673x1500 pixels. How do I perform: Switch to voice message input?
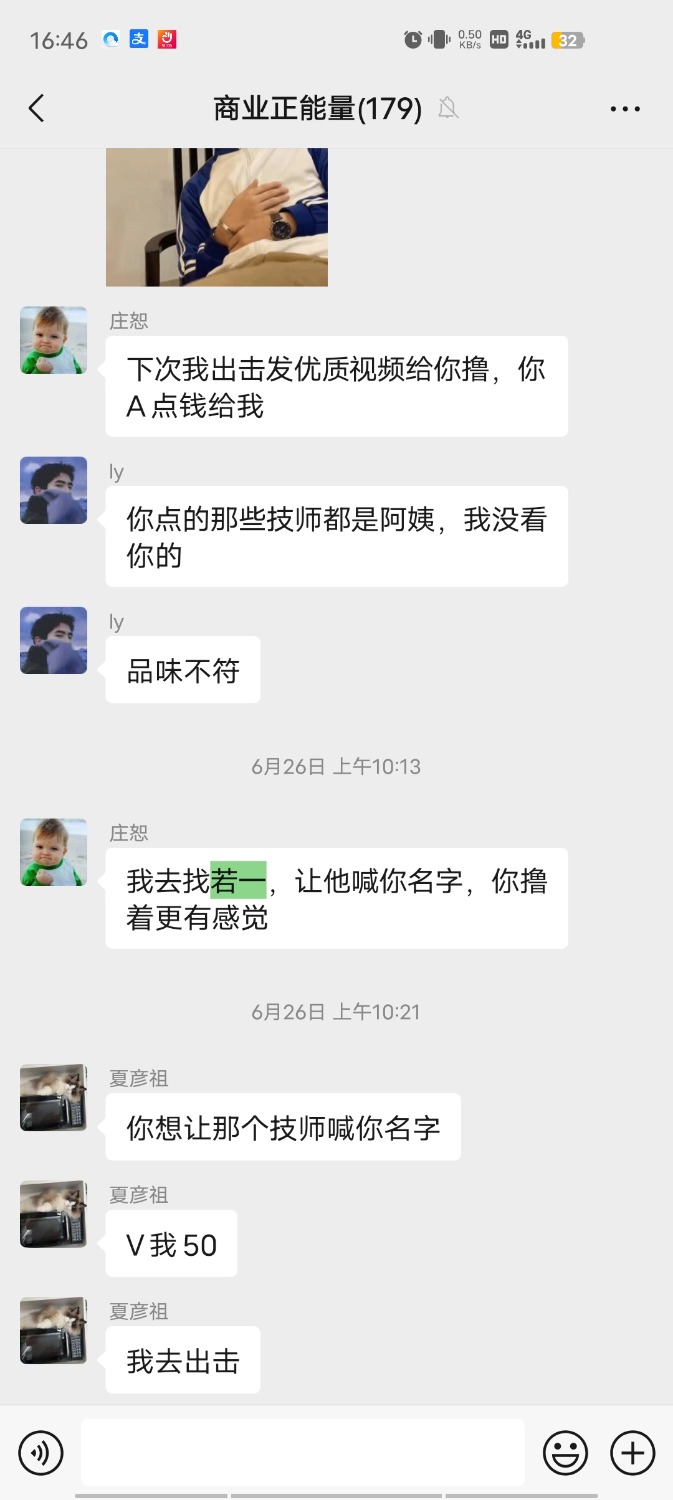pos(41,1453)
